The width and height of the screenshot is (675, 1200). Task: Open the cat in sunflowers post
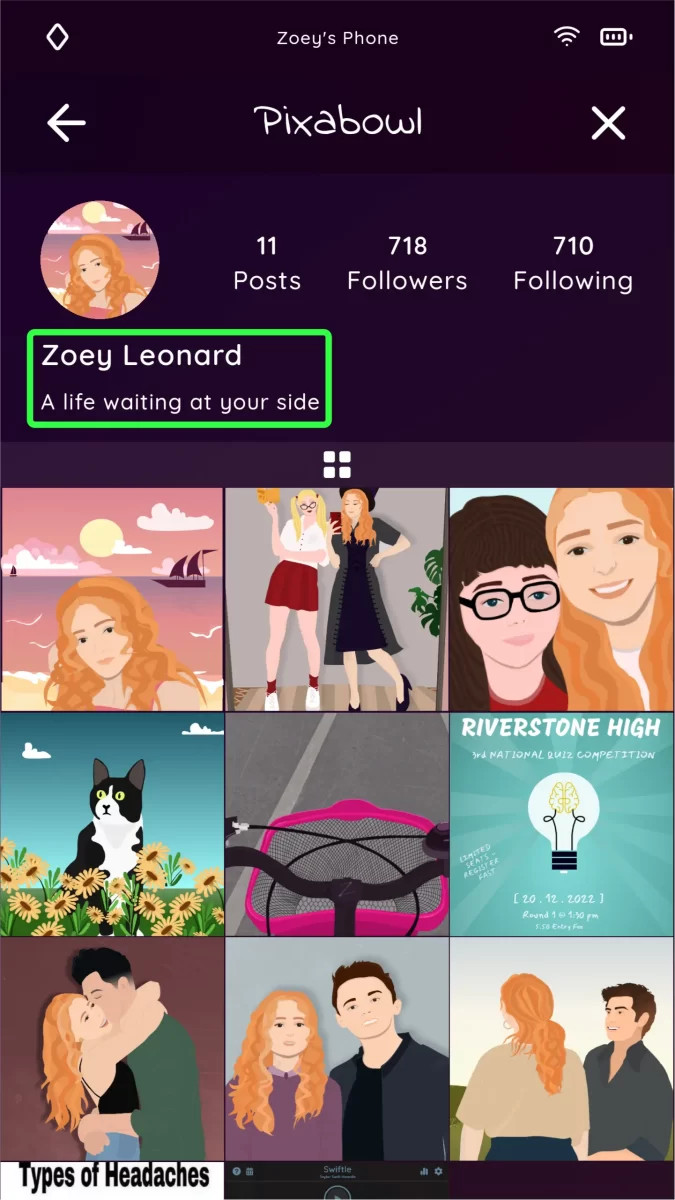pos(112,824)
